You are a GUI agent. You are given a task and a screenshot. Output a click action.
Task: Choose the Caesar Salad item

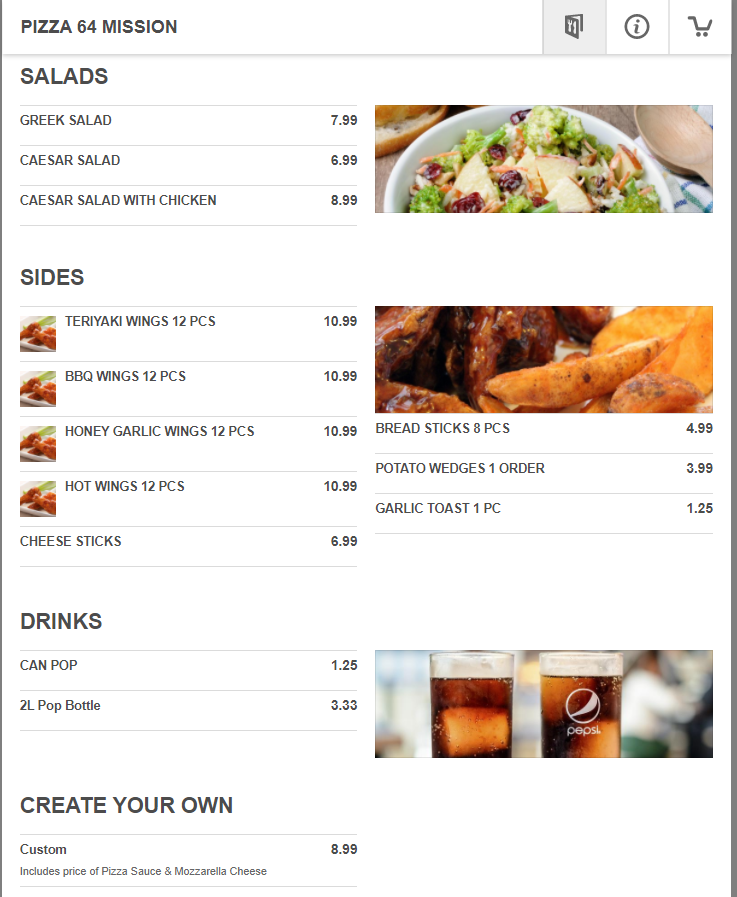point(188,161)
